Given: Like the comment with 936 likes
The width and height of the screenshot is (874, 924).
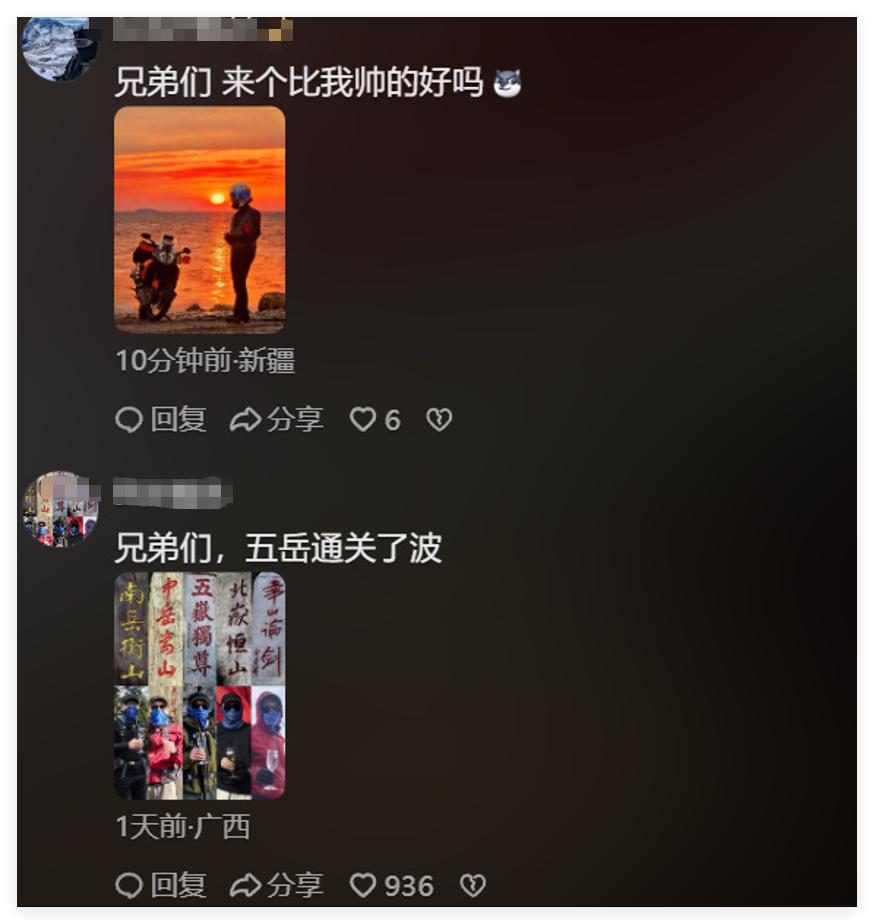Looking at the screenshot, I should (390, 885).
